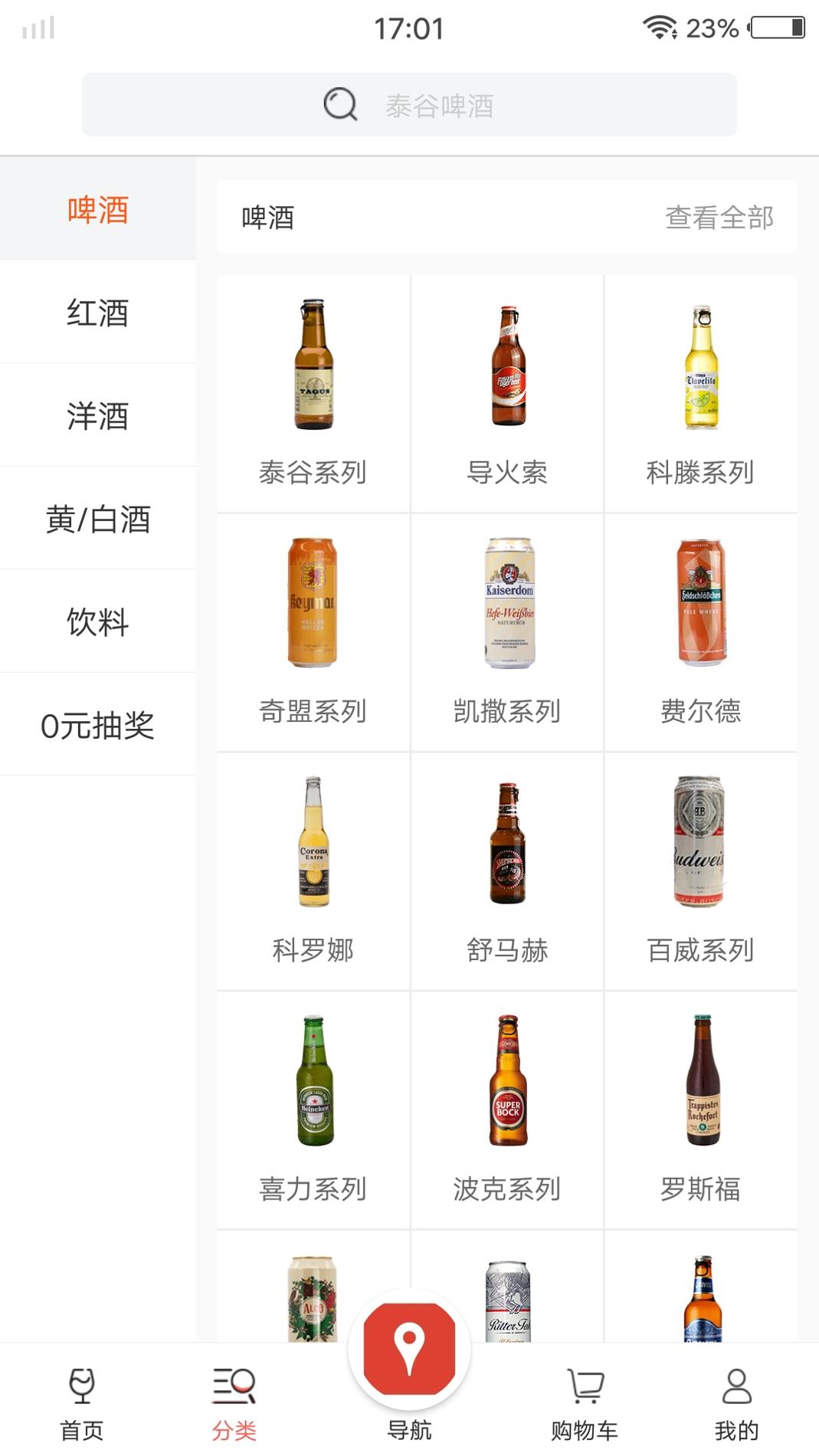Tap the magnifying glass search icon

point(339,106)
